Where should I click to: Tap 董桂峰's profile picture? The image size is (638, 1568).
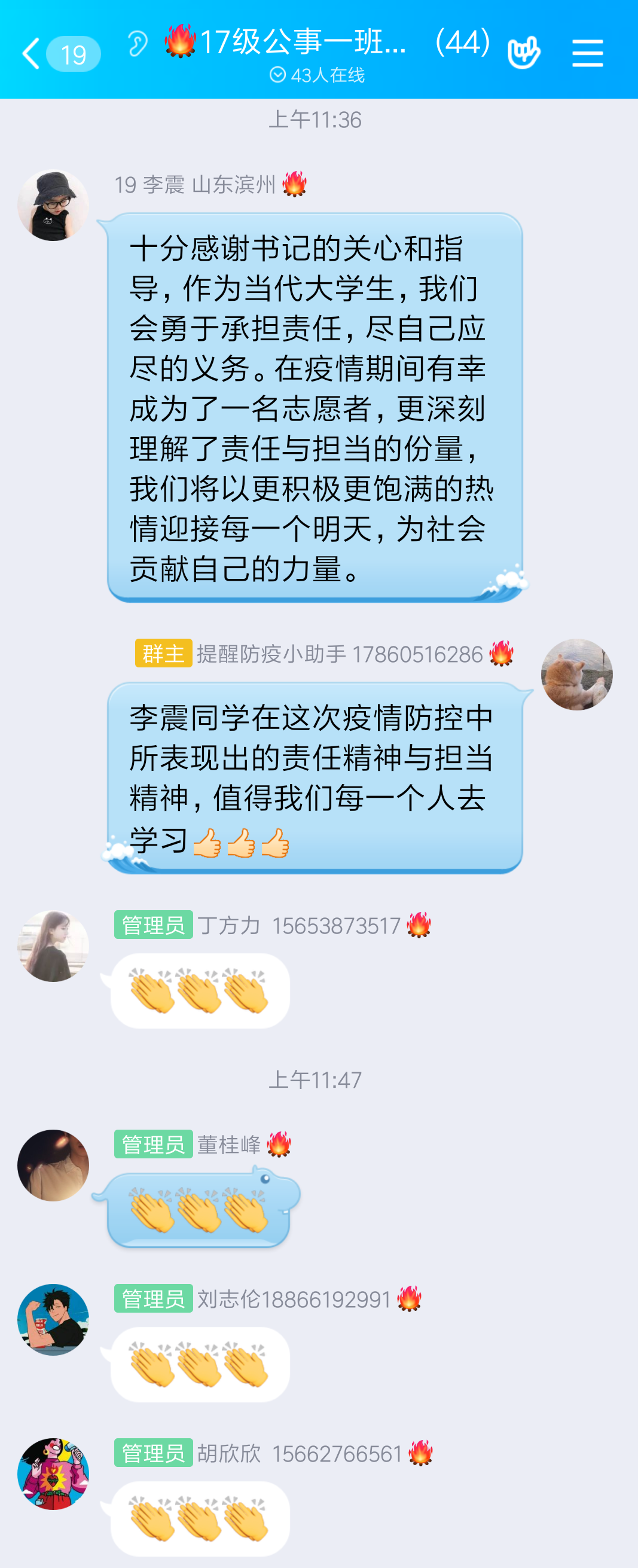53,1165
